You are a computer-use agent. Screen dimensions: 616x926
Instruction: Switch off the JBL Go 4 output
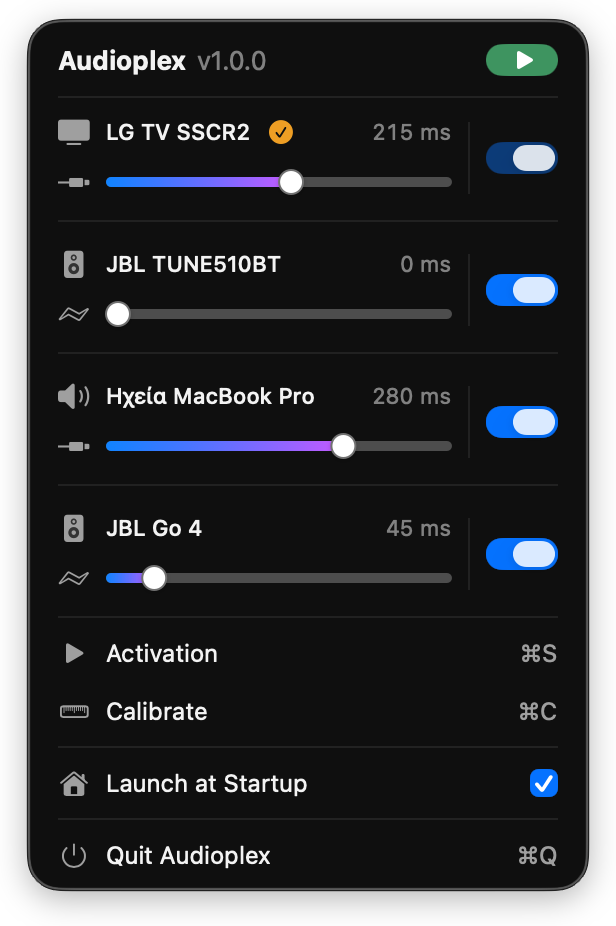pos(522,554)
